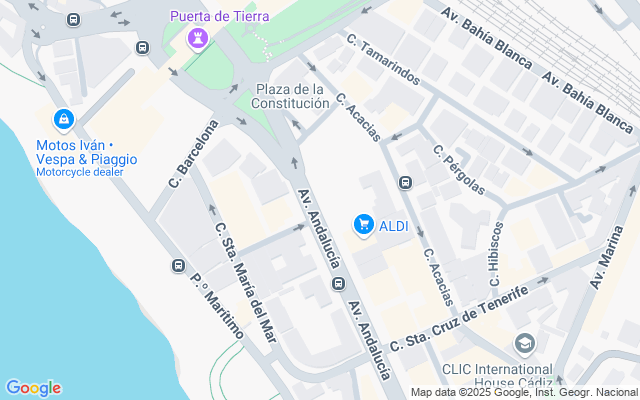Select the bus stop on Av. Andalucía
Viewport: 640px width, 400px height.
coord(338,283)
